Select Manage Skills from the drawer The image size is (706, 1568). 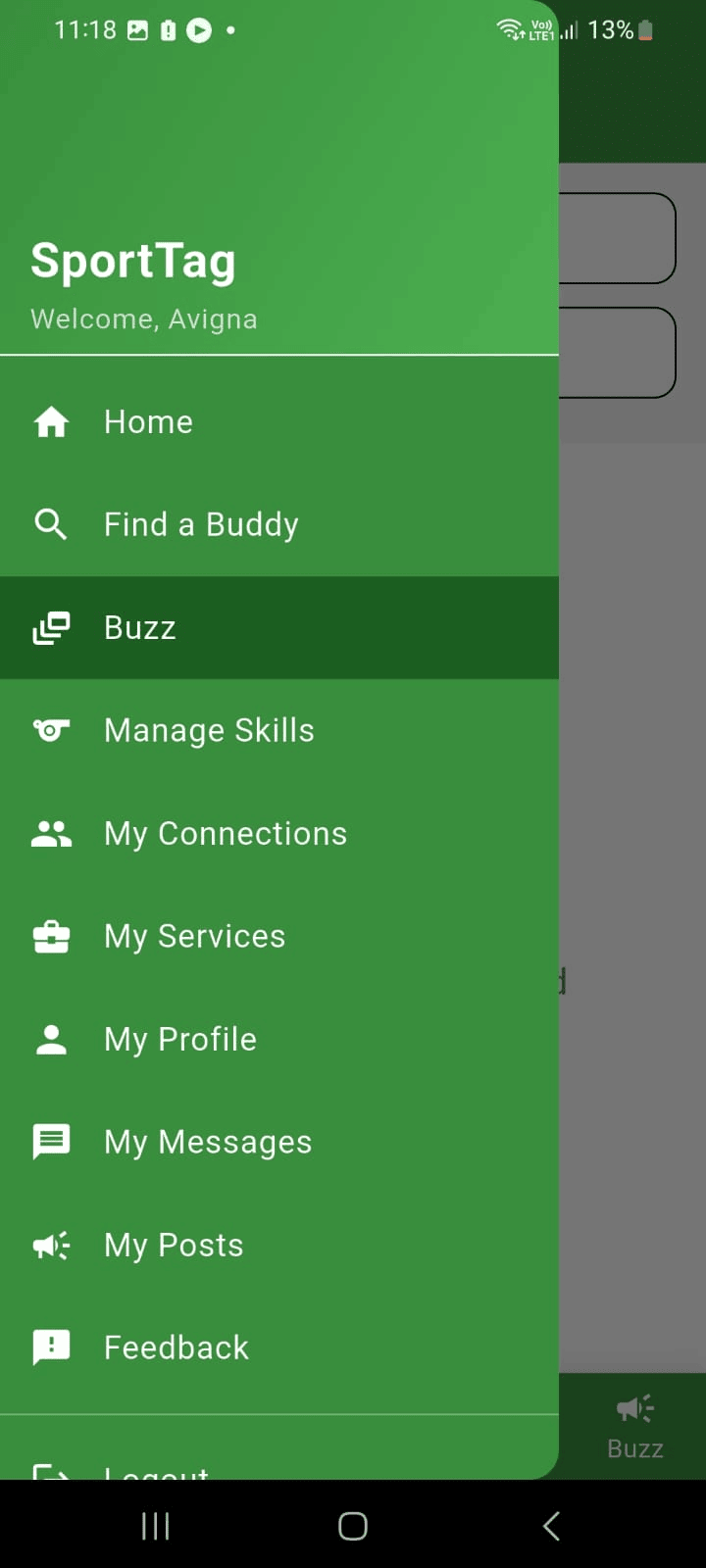[209, 730]
